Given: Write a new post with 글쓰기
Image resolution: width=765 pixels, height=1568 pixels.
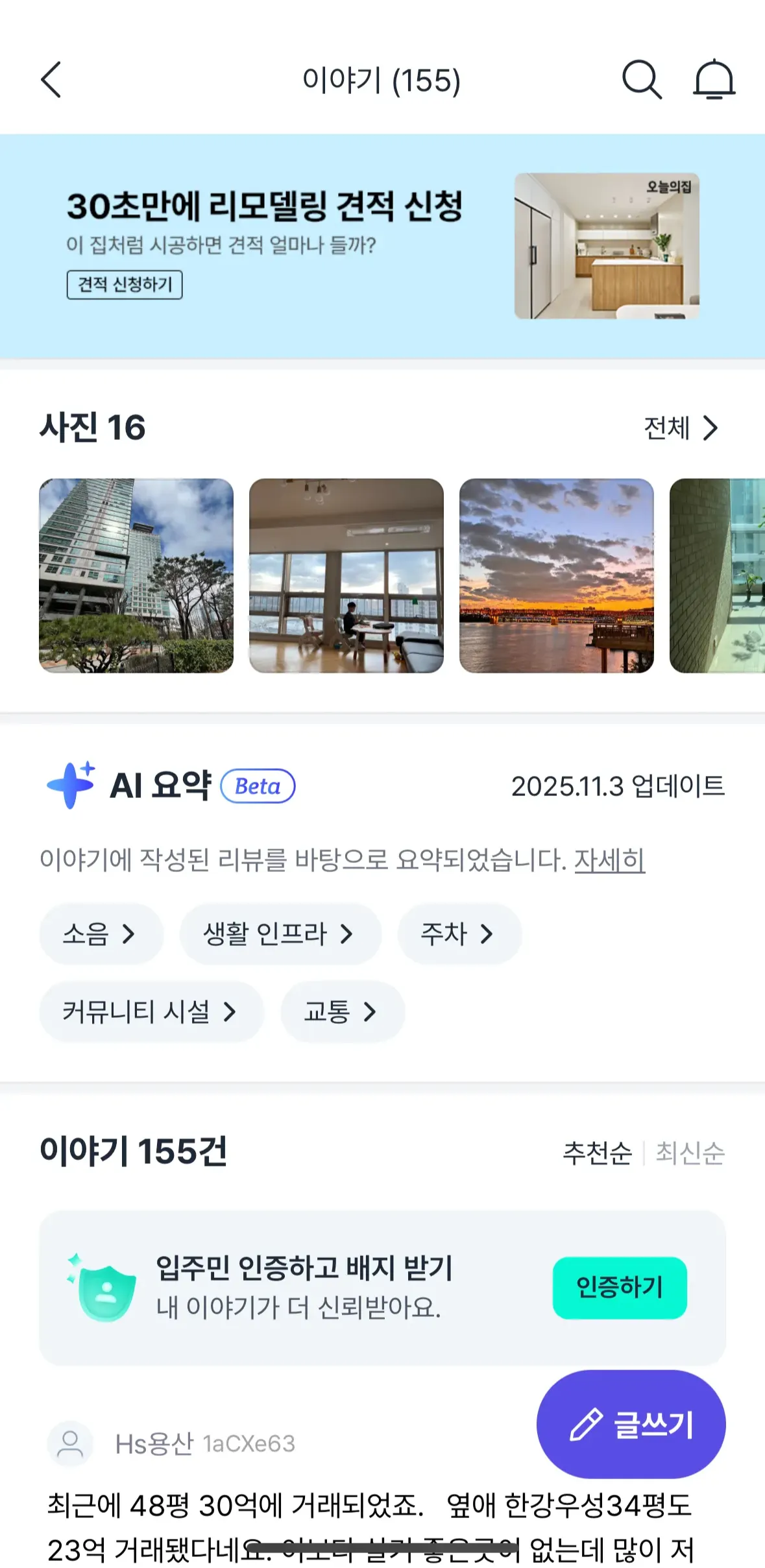Looking at the screenshot, I should click(x=631, y=1424).
